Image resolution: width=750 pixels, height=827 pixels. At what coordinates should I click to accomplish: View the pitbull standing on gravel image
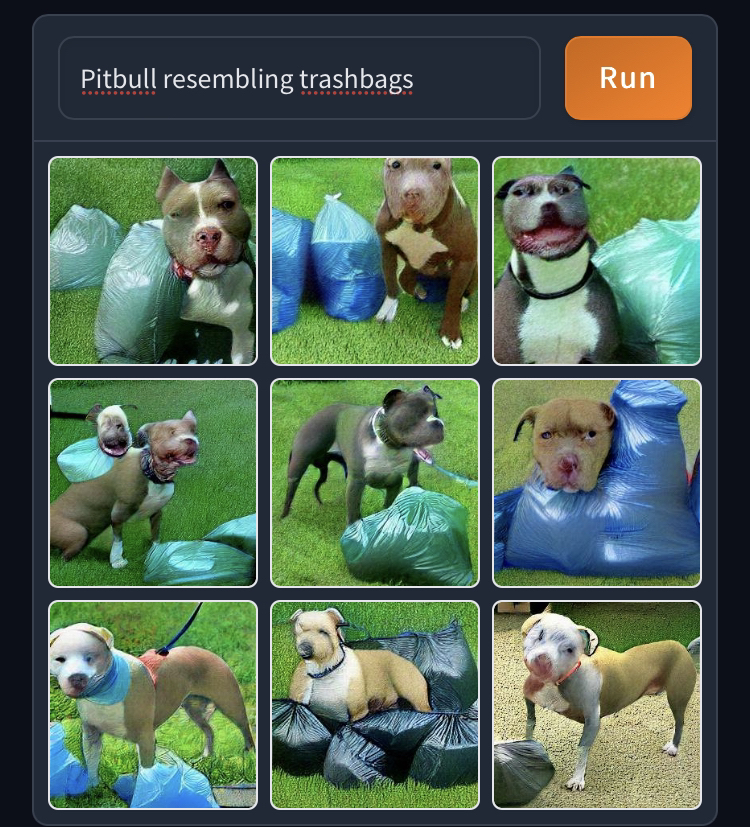click(597, 705)
